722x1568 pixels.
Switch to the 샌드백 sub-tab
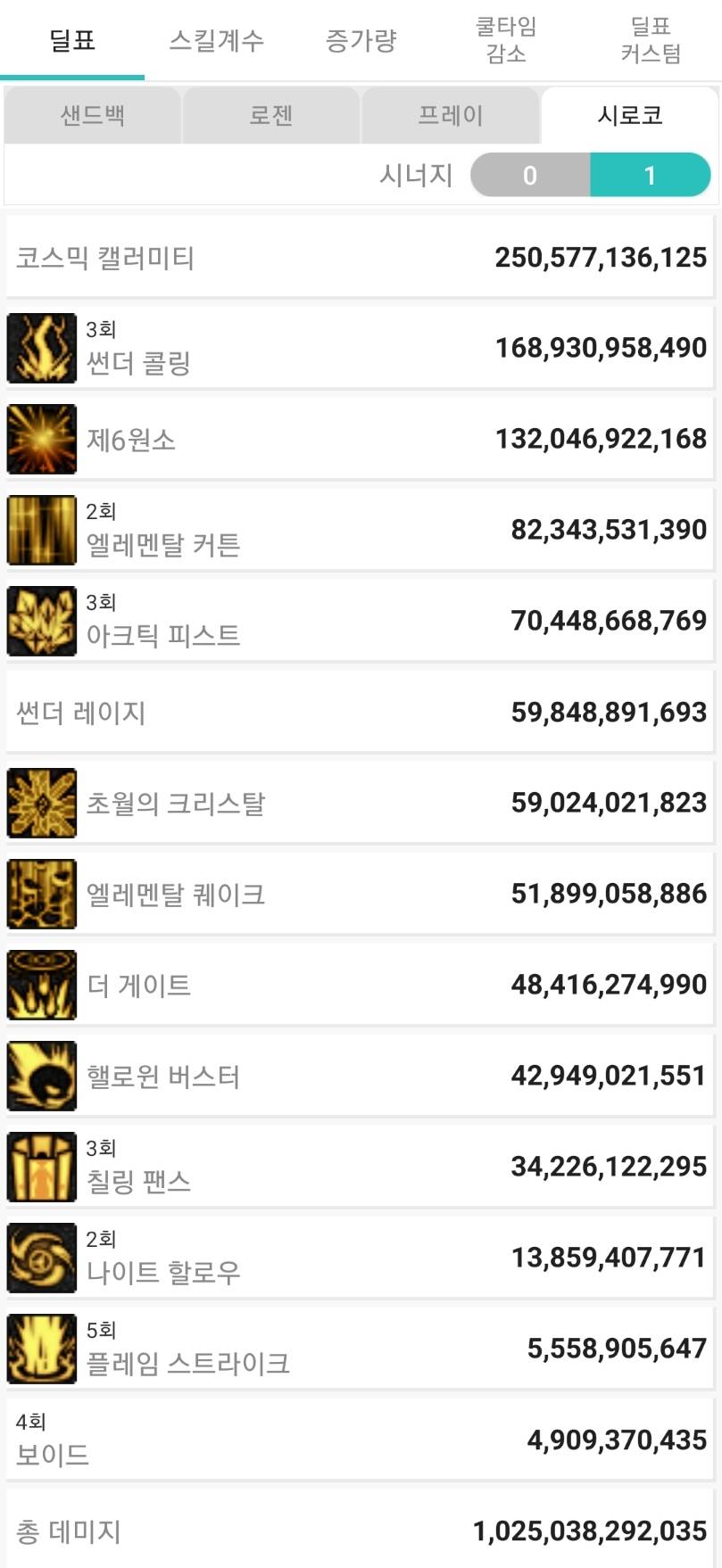pyautogui.click(x=93, y=116)
